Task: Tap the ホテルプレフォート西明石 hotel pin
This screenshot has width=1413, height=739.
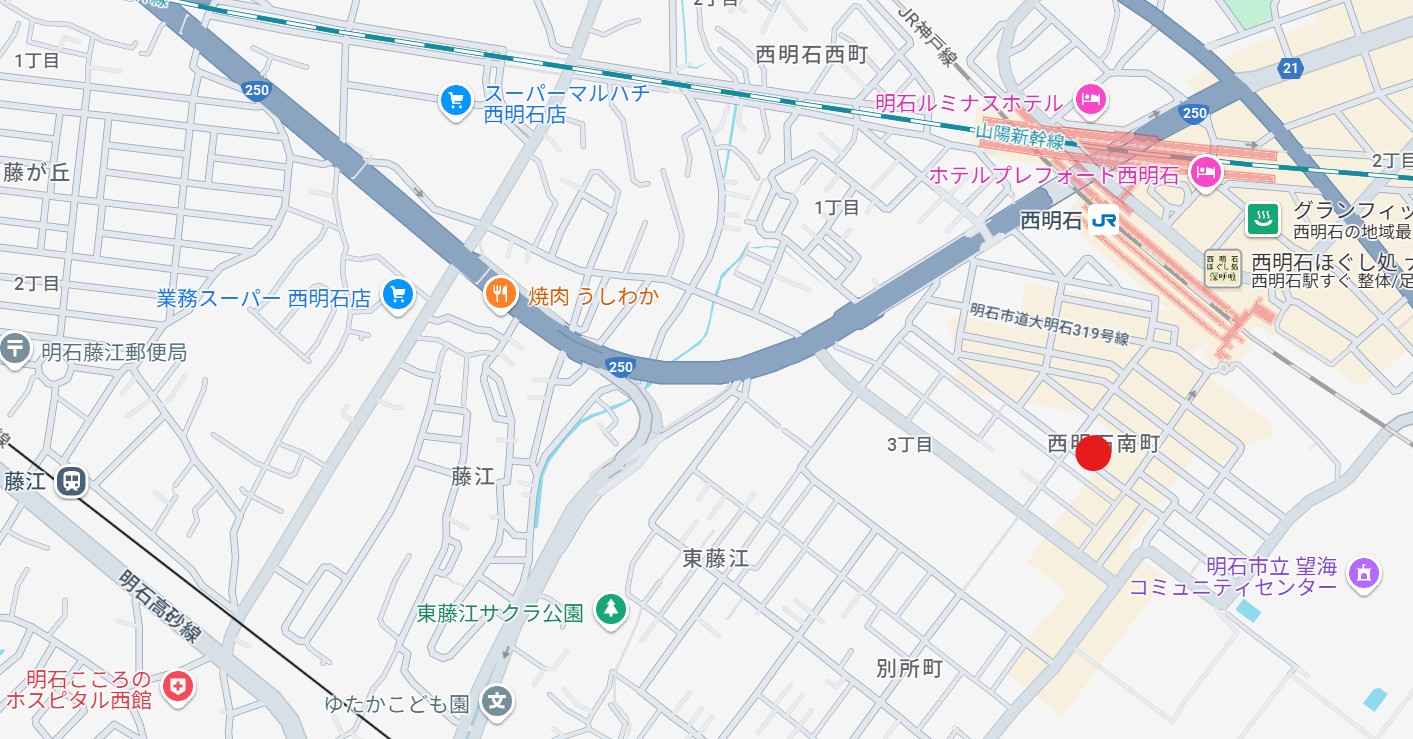Action: pyautogui.click(x=1206, y=171)
